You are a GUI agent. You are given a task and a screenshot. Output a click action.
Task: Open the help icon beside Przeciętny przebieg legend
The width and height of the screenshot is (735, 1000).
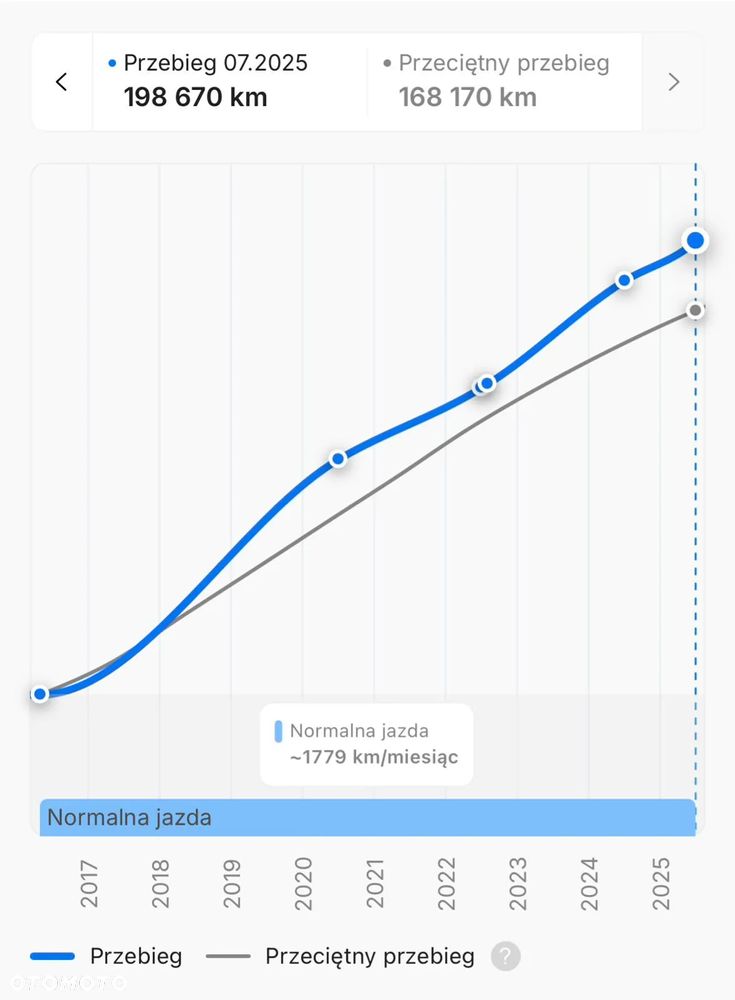506,957
